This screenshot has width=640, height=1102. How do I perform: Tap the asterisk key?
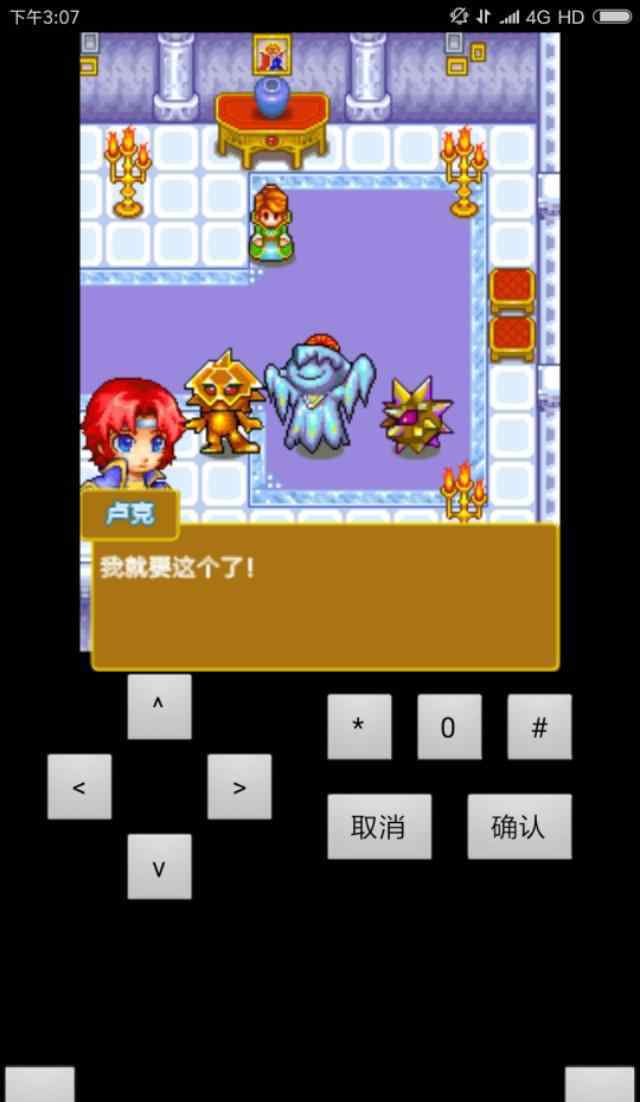tap(359, 727)
